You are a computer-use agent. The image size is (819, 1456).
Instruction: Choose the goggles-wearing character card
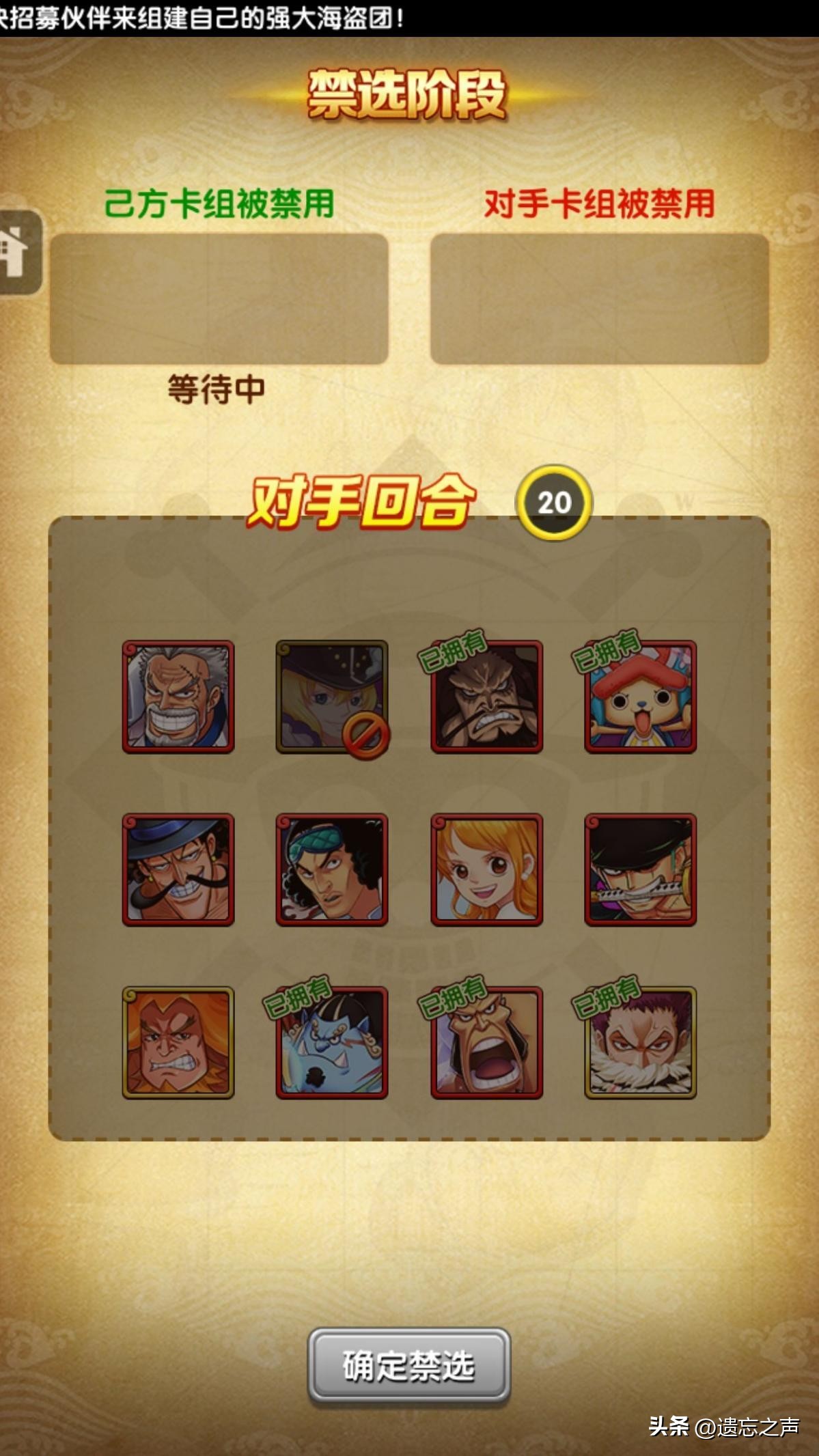pyautogui.click(x=332, y=869)
